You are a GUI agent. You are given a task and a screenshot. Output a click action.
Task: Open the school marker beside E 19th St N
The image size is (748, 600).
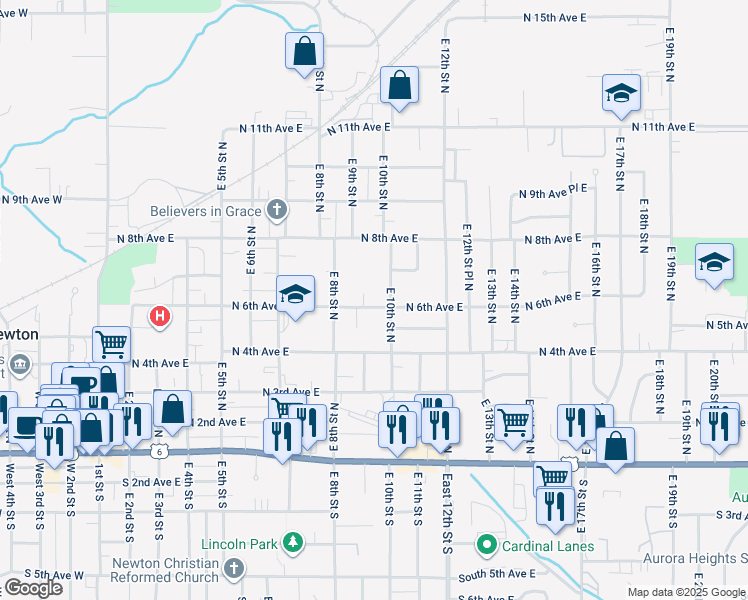(713, 264)
